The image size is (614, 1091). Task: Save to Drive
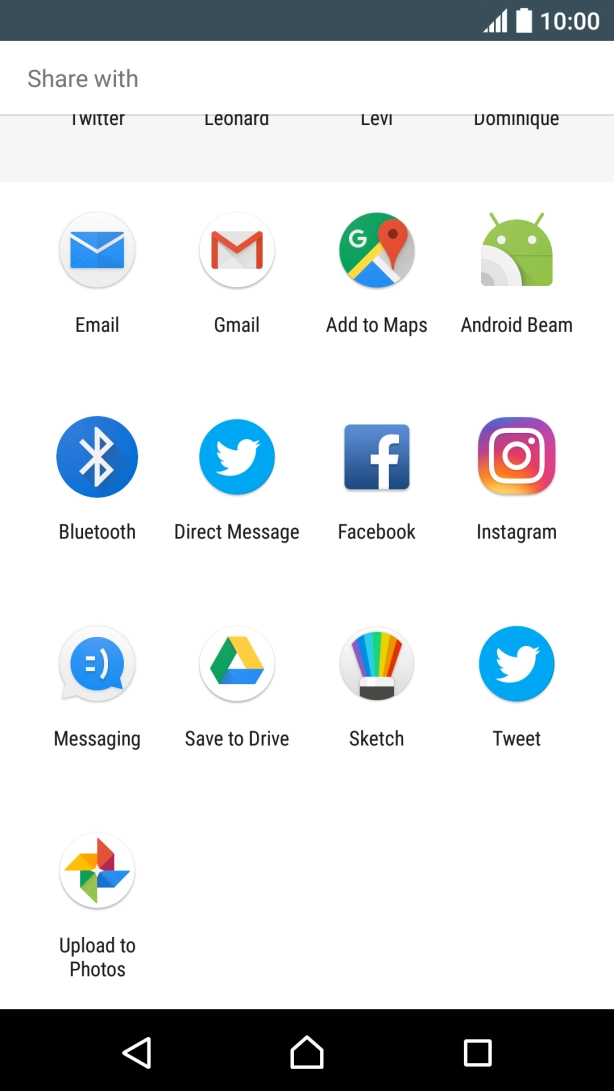237,665
